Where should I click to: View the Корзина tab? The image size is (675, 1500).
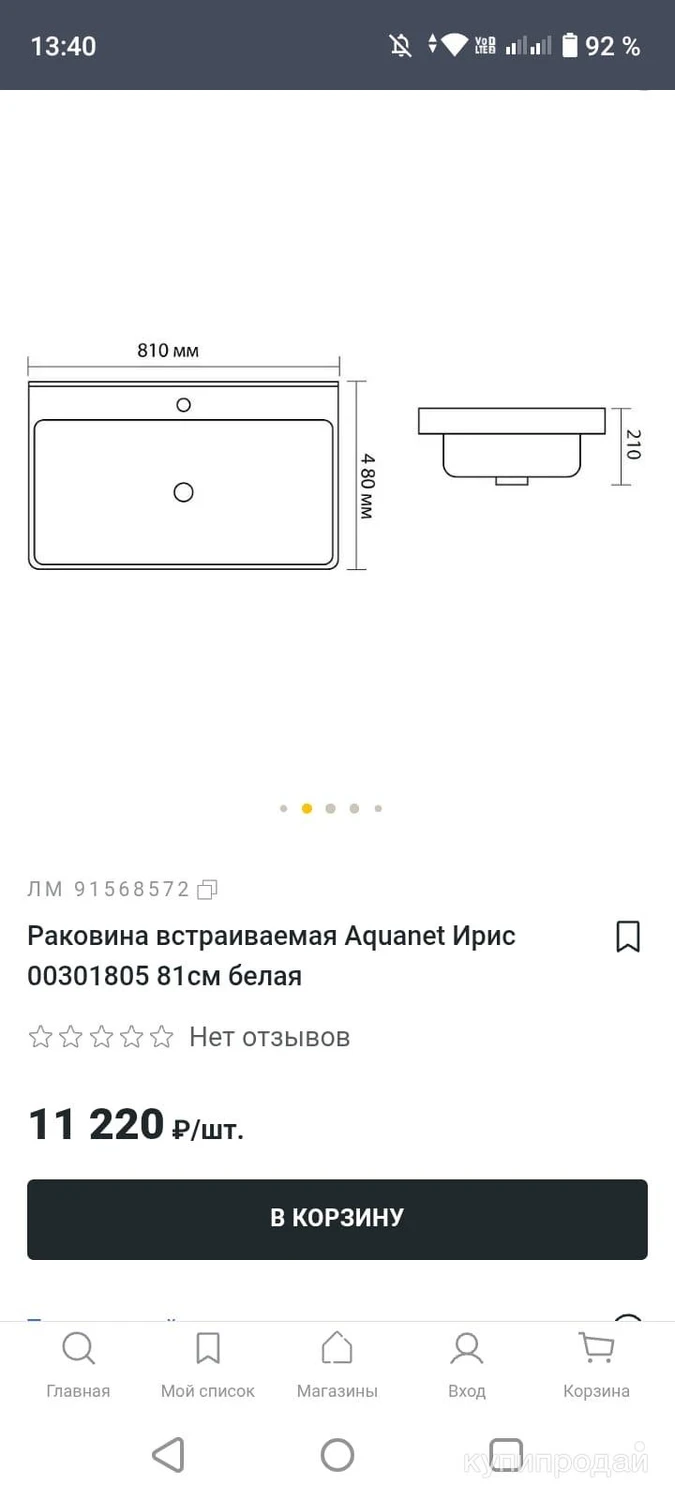tap(596, 1365)
